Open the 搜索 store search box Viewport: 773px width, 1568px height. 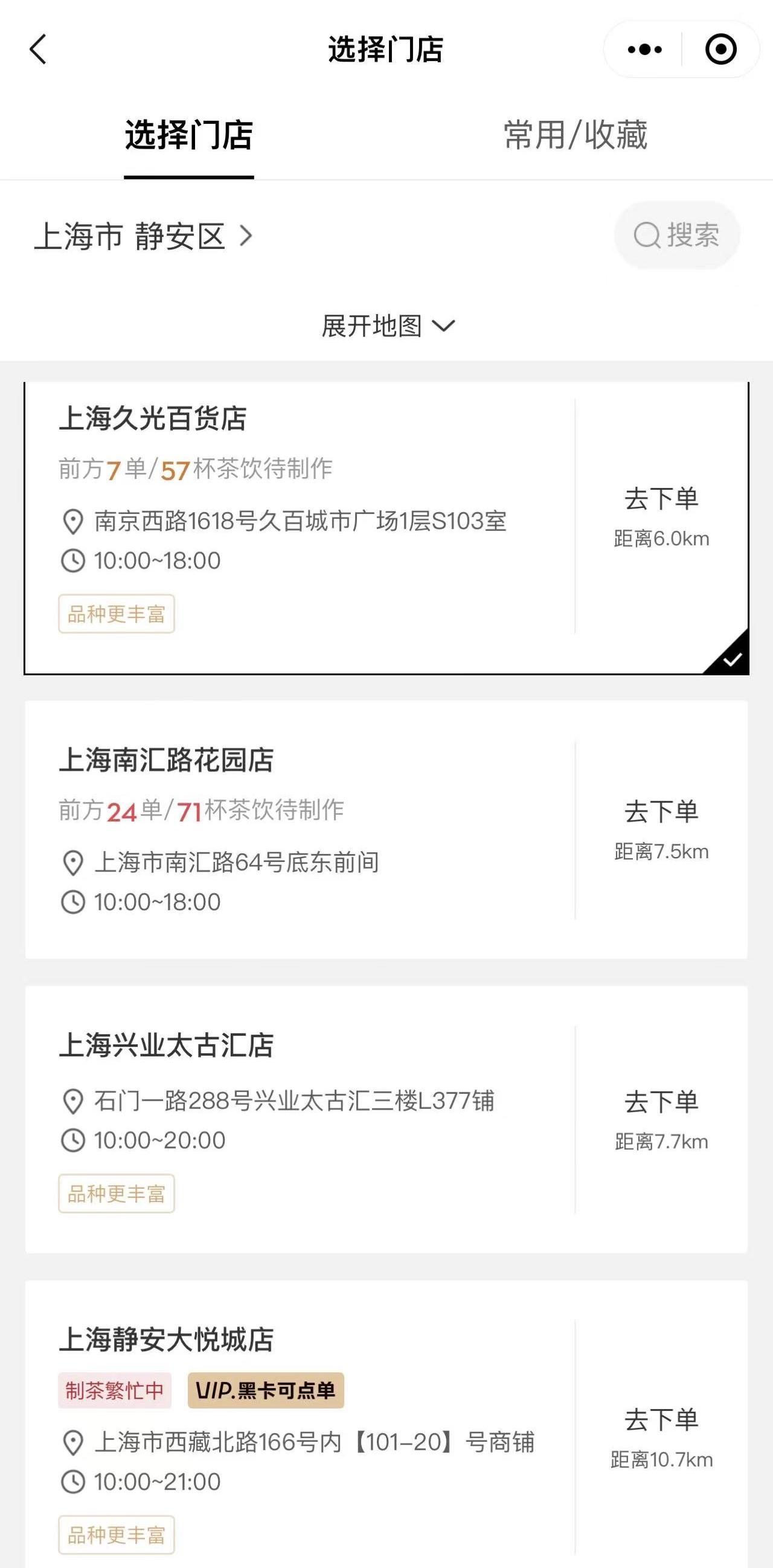677,235
